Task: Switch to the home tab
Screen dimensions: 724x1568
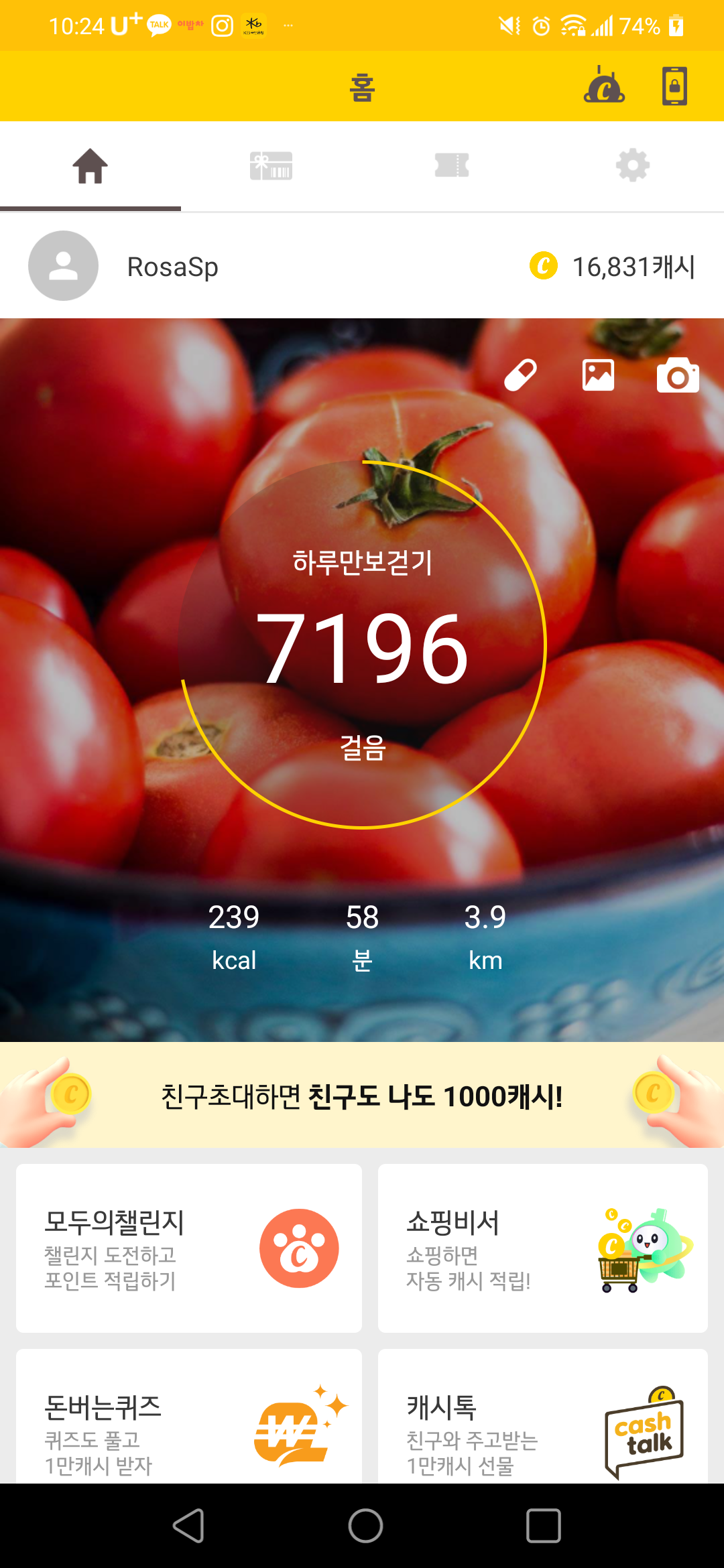Action: pos(90,166)
